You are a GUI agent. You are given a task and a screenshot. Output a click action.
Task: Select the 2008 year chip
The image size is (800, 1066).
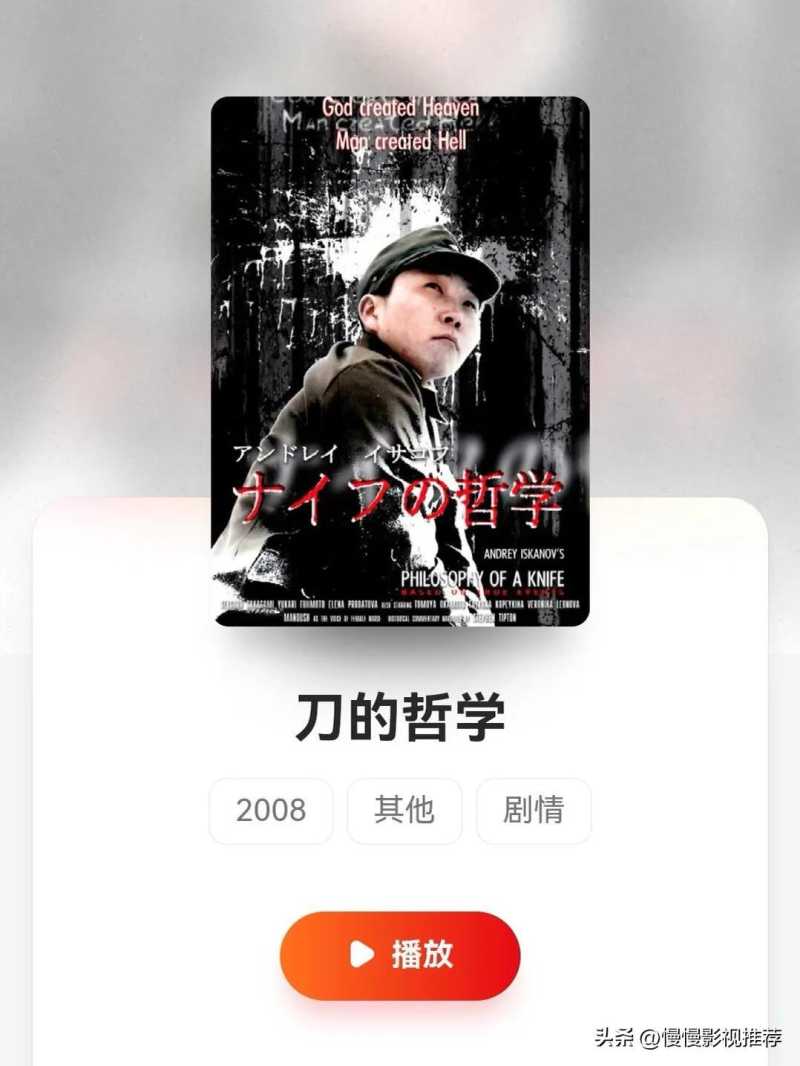click(271, 810)
